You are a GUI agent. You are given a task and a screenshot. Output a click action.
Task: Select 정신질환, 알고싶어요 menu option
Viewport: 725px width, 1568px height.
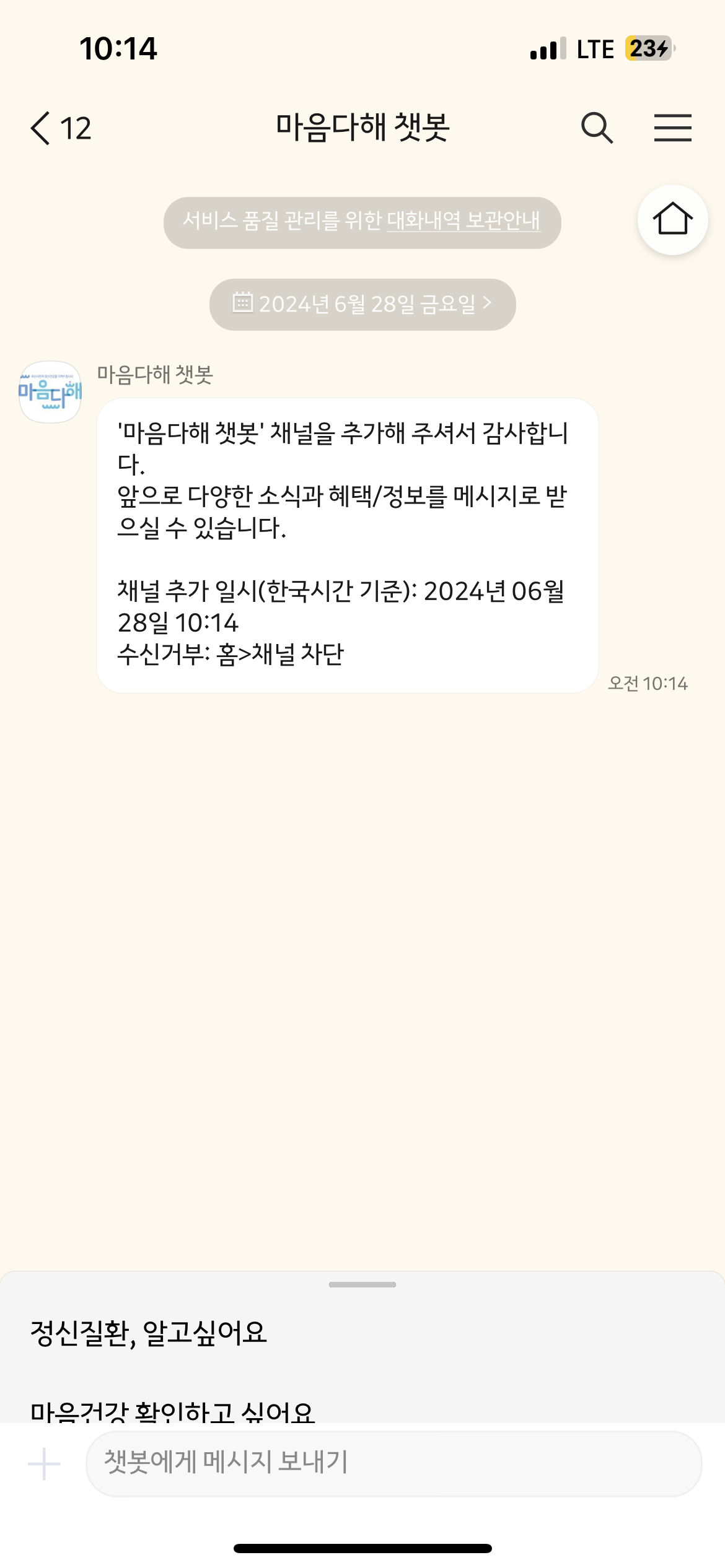coord(149,1333)
